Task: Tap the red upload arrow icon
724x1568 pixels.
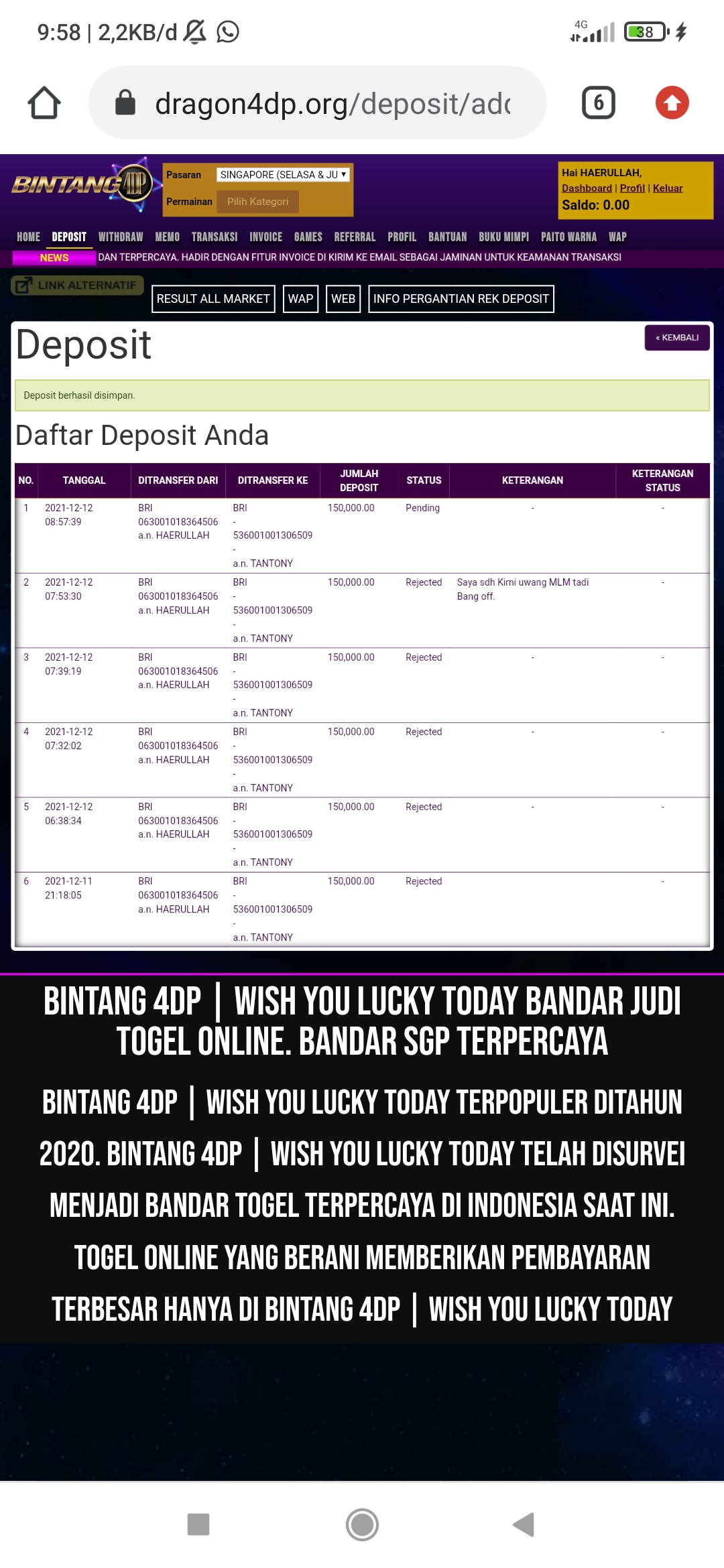Action: coord(672,103)
